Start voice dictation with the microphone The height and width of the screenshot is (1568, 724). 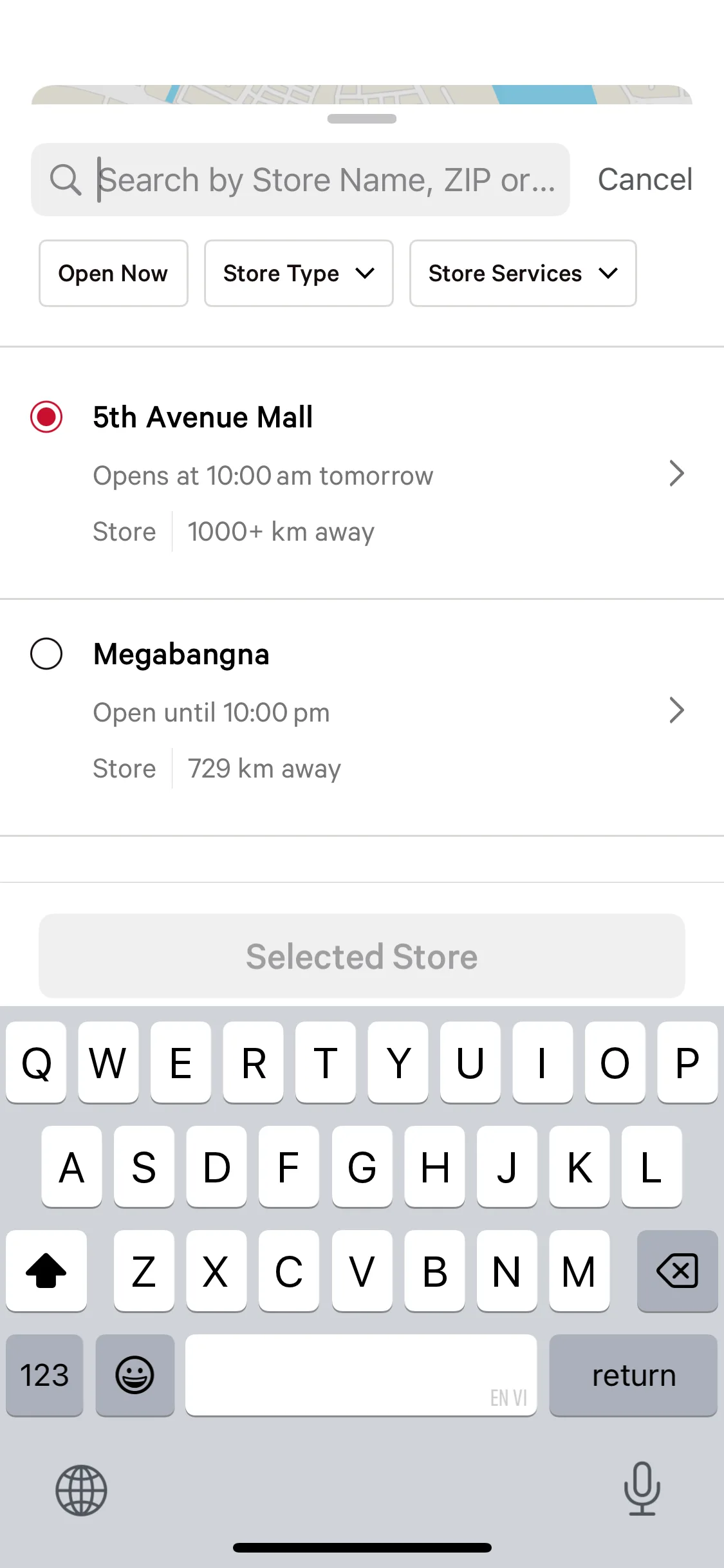click(642, 1489)
